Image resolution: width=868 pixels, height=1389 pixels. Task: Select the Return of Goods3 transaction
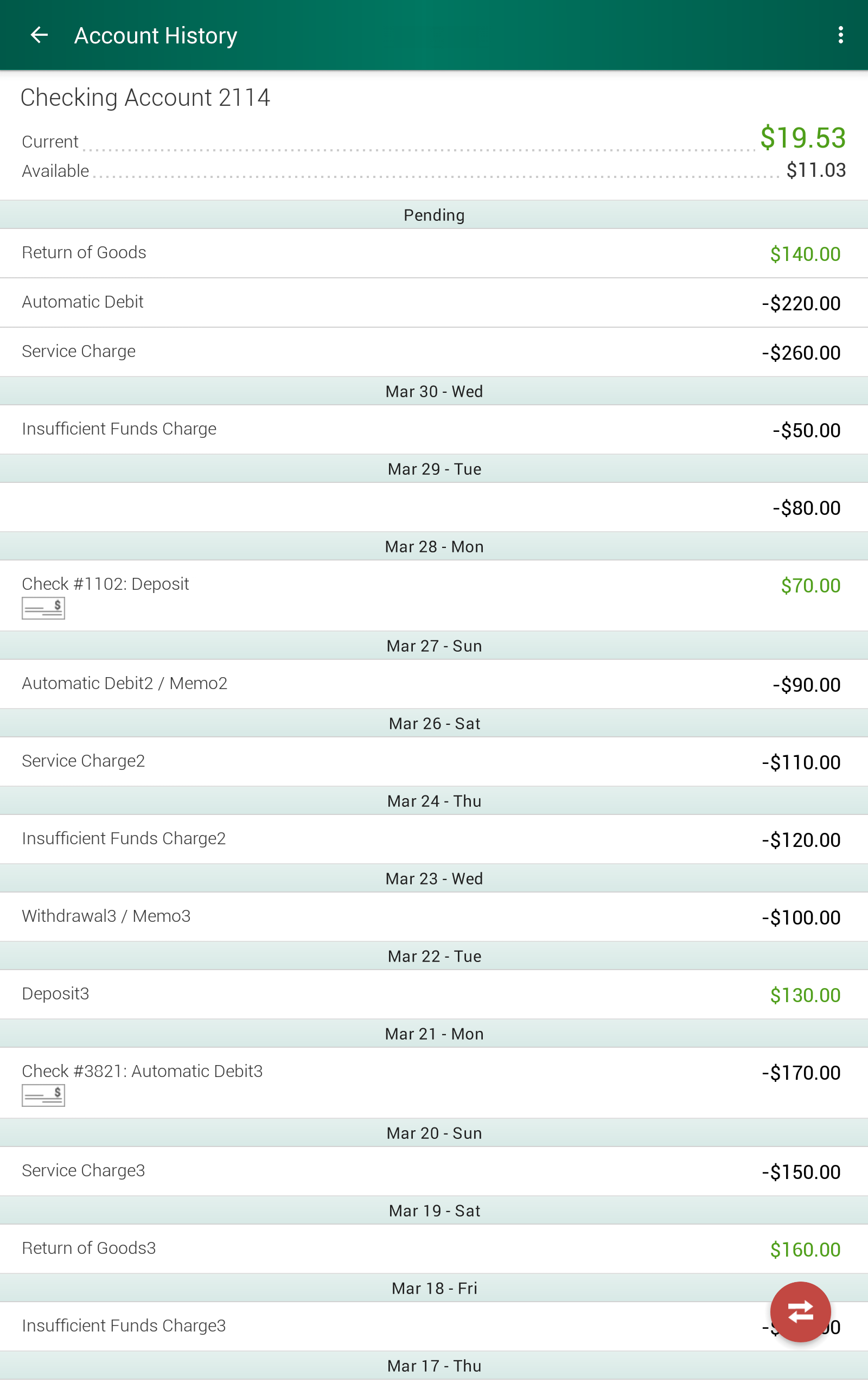(434, 1248)
